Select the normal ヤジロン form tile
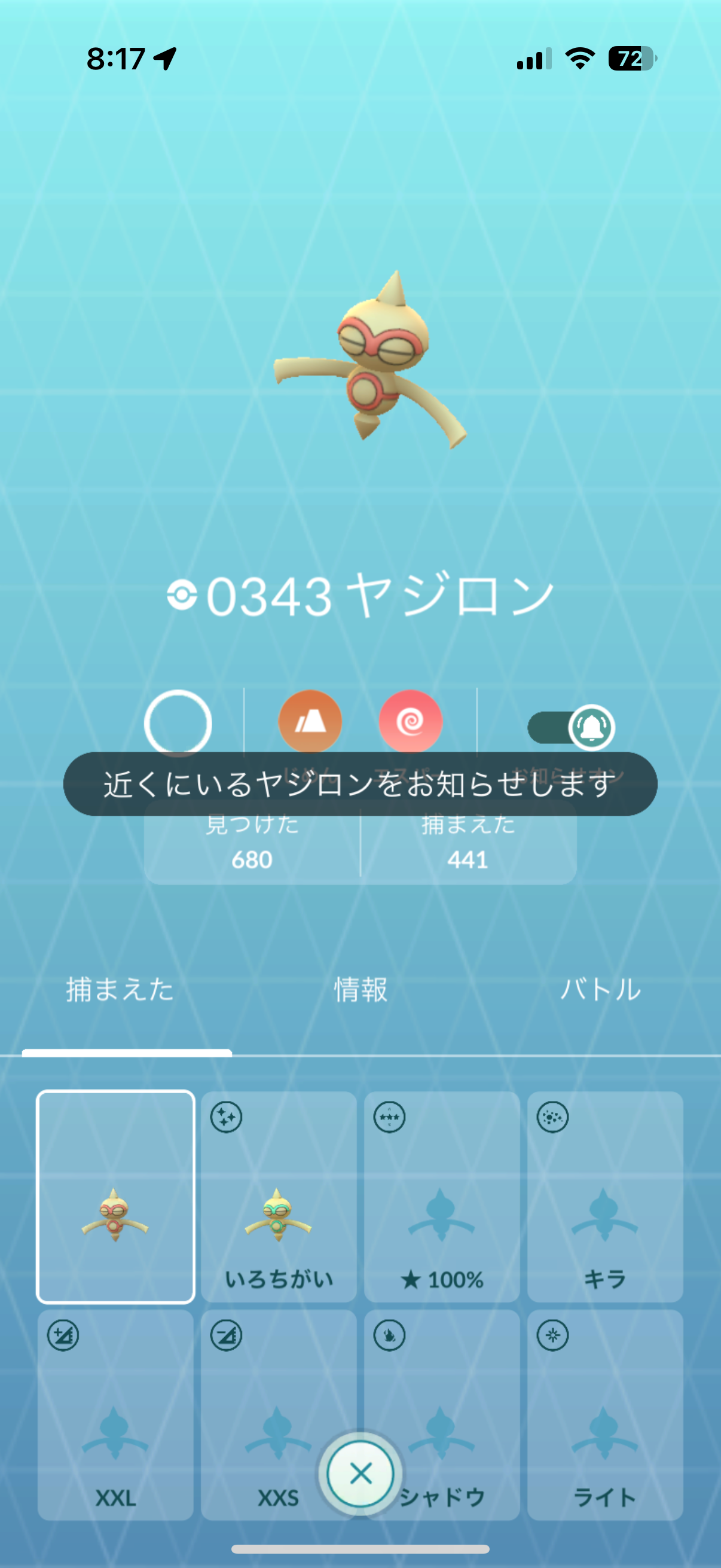The height and width of the screenshot is (1568, 721). click(x=115, y=1197)
